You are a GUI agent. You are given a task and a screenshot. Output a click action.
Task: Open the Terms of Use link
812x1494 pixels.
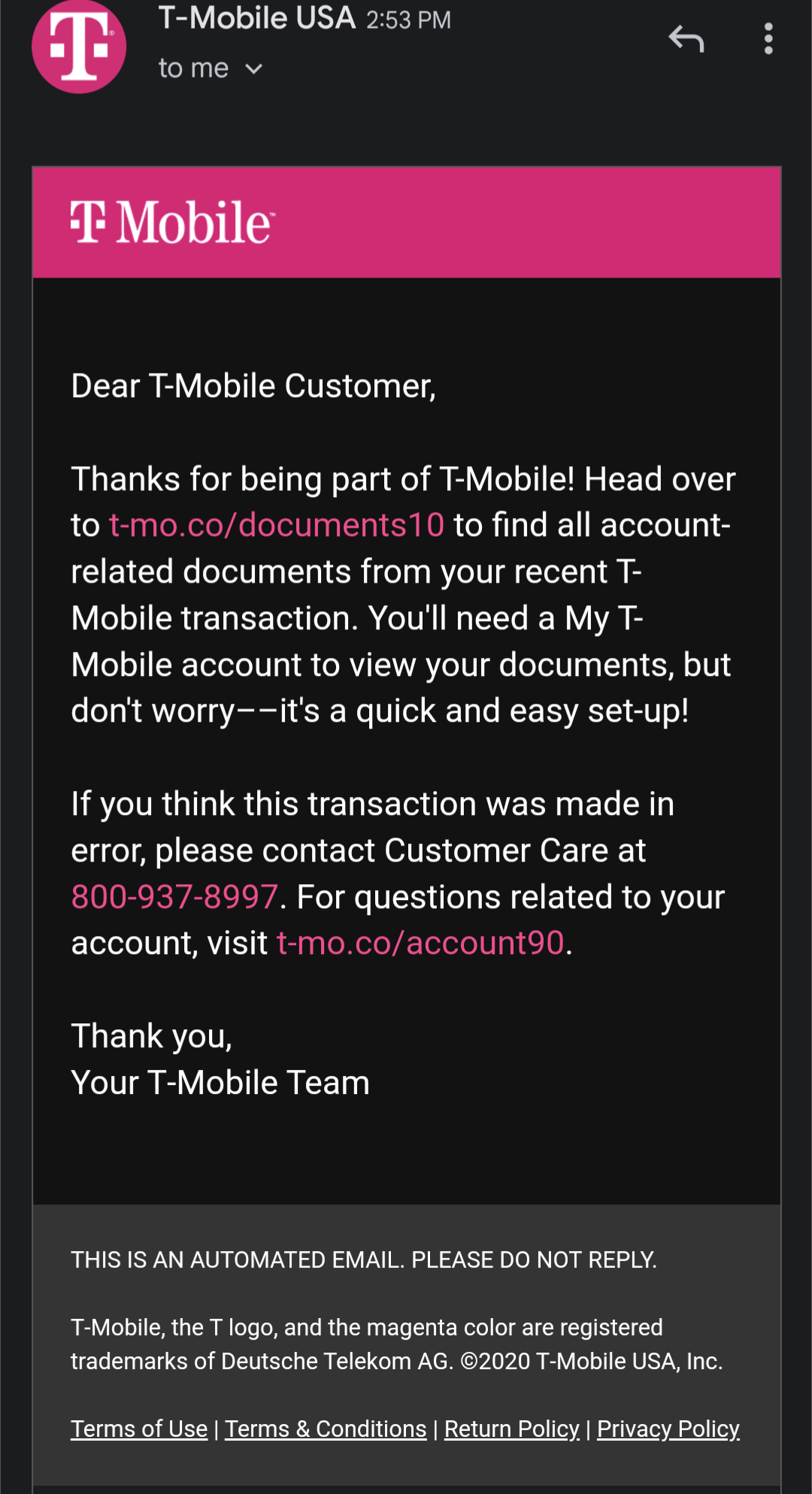tap(139, 1429)
